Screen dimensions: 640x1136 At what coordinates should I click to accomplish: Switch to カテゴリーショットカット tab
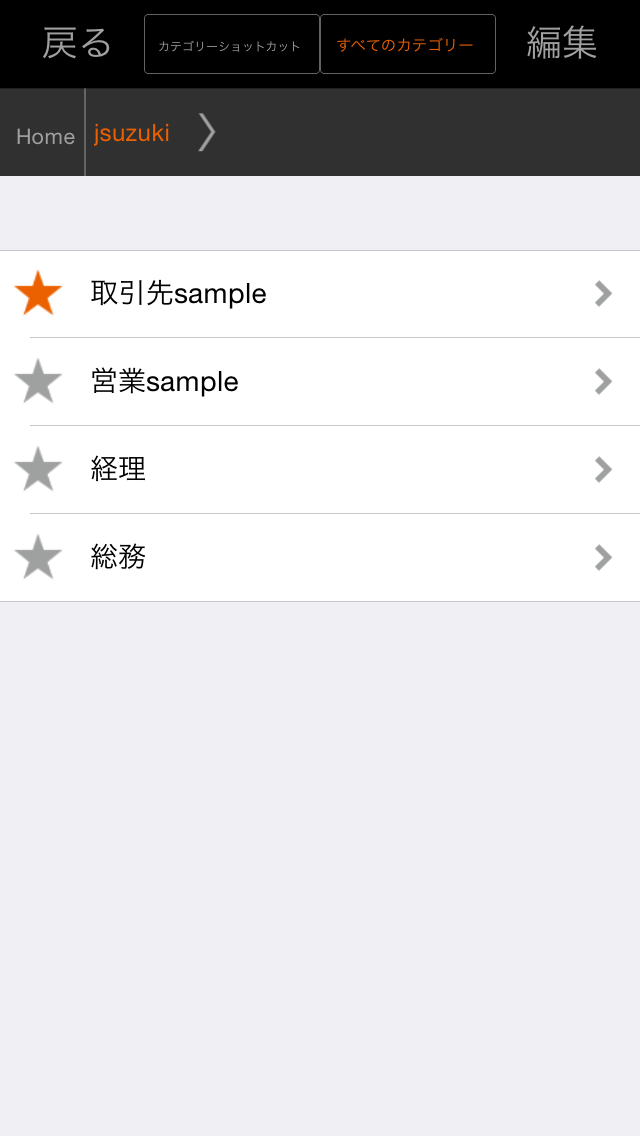click(231, 45)
